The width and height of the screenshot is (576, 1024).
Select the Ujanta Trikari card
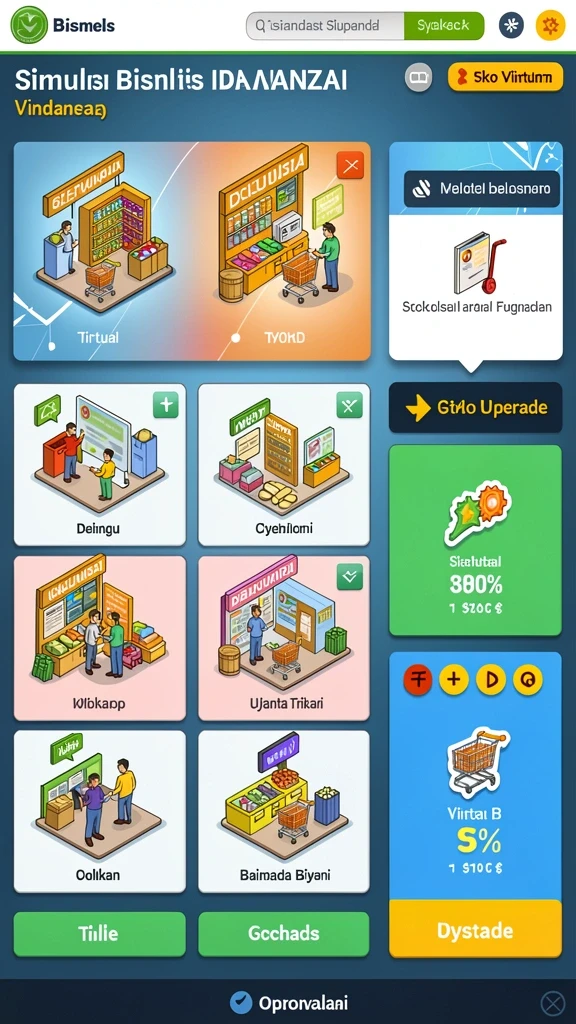pyautogui.click(x=283, y=638)
